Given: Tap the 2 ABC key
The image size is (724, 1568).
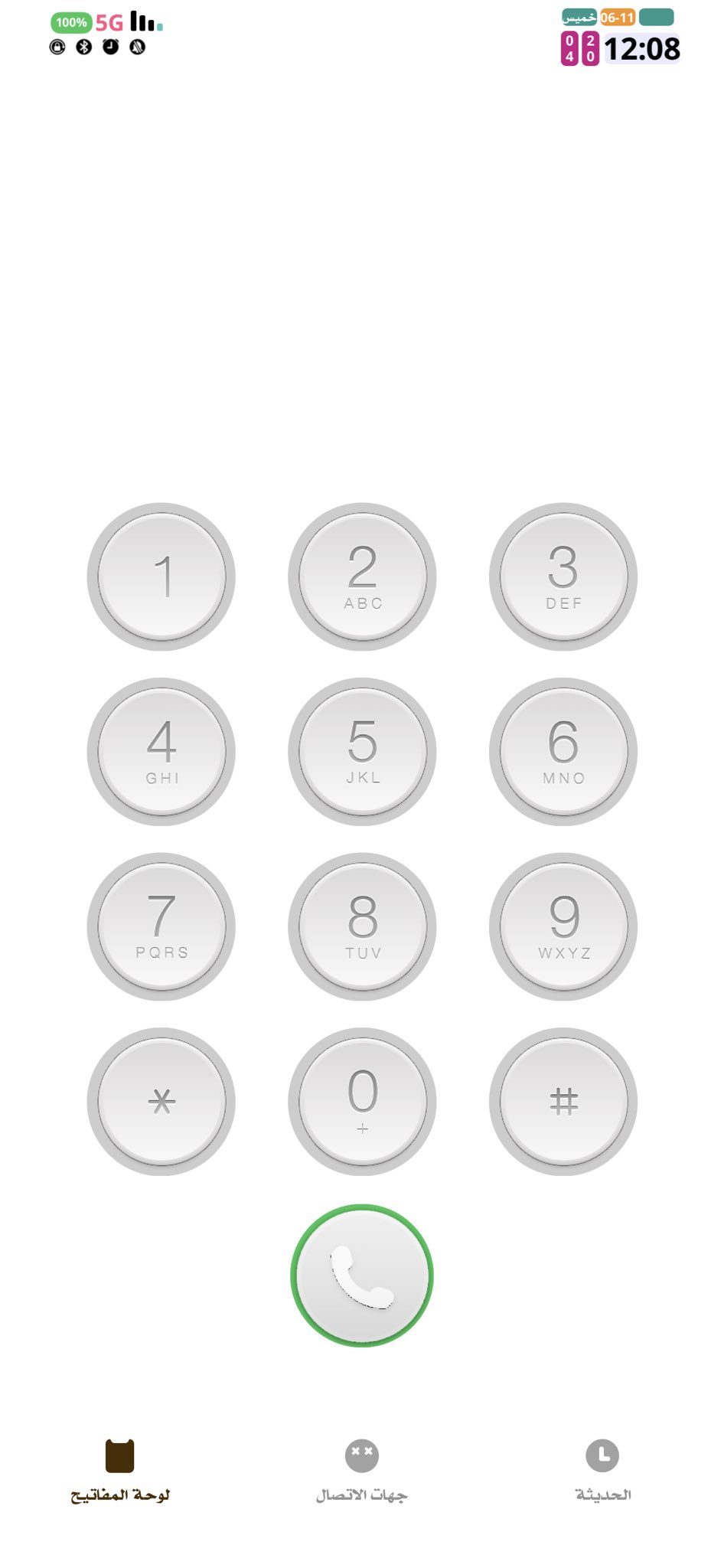Looking at the screenshot, I should [x=362, y=577].
